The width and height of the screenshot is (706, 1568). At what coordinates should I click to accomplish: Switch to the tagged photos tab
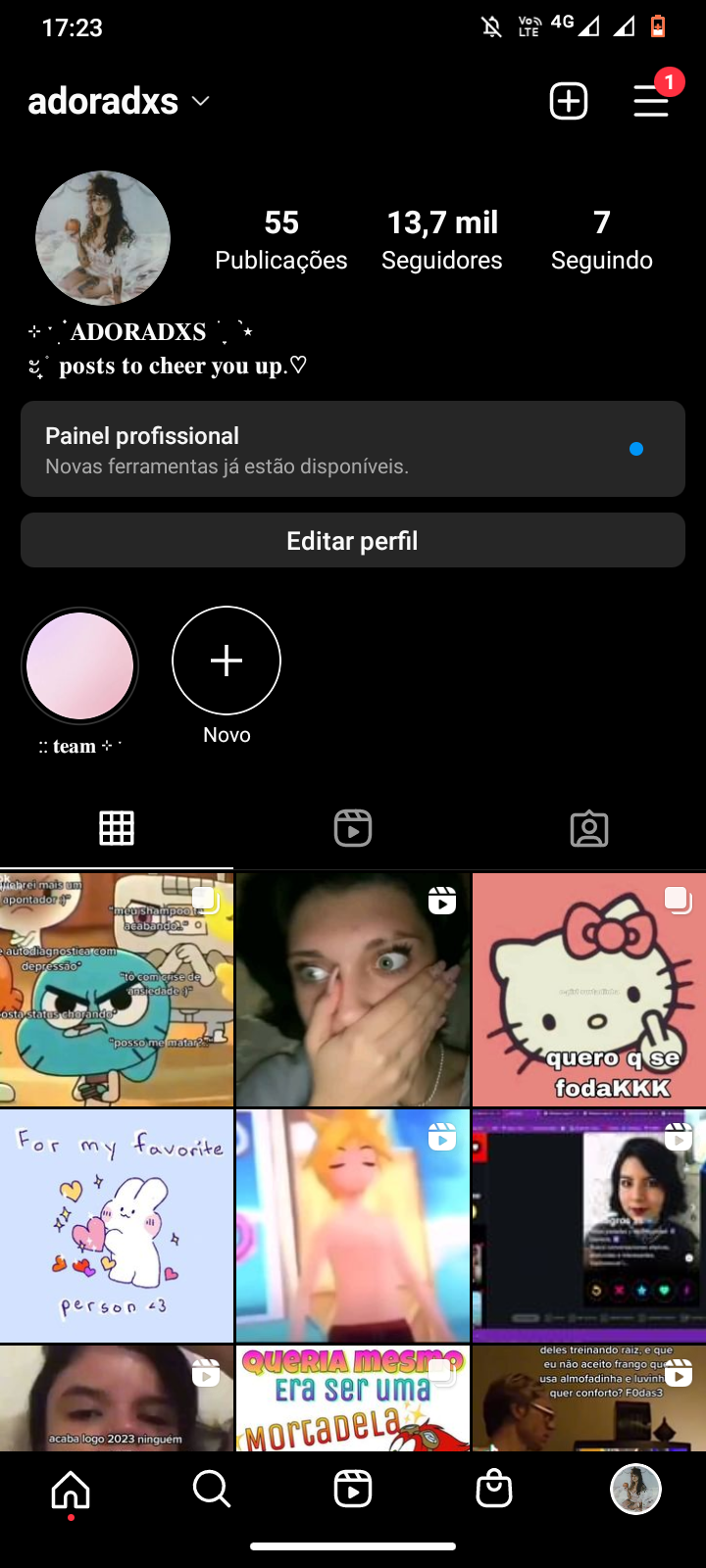[589, 828]
